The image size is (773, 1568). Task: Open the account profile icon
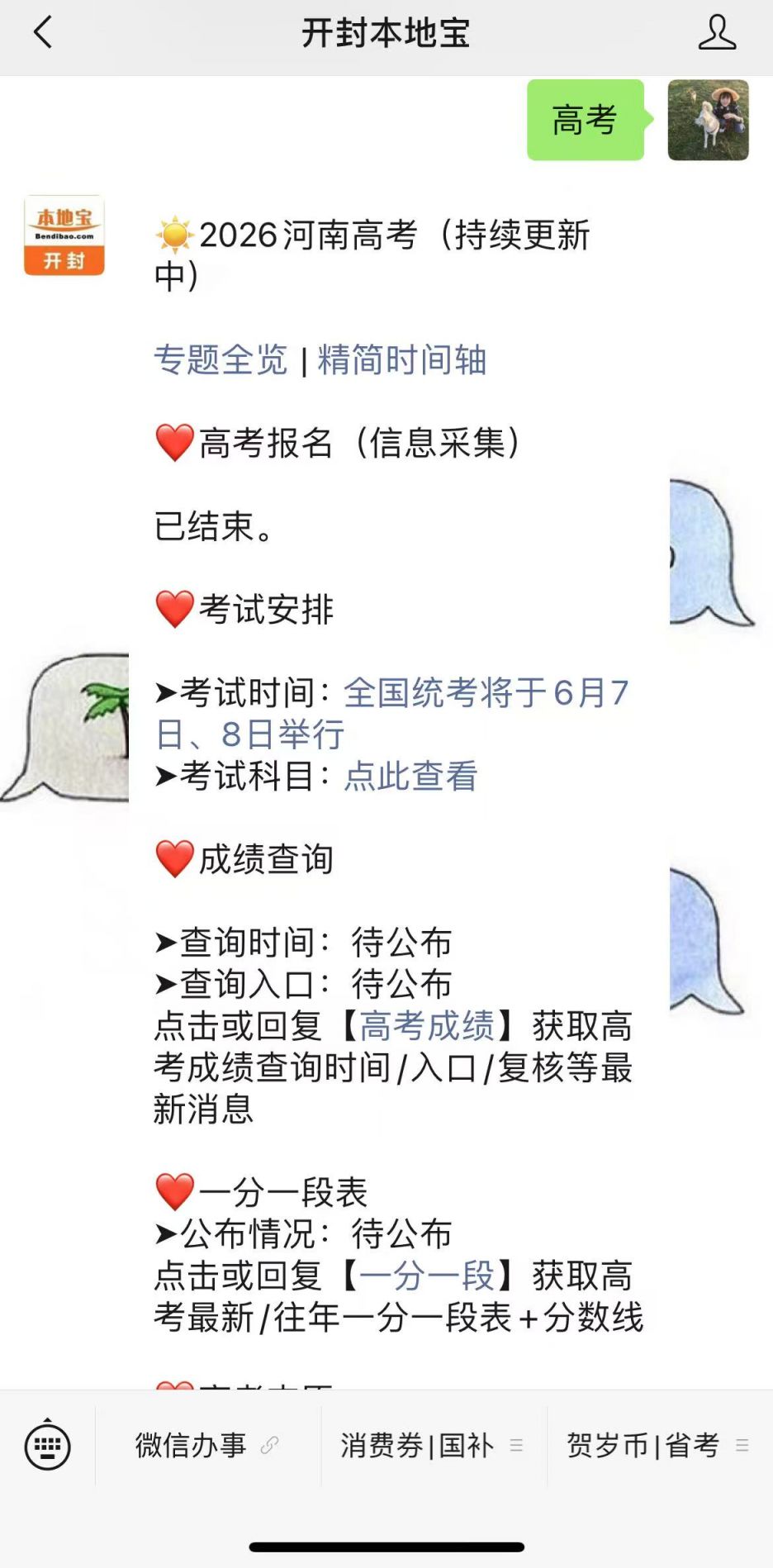[716, 33]
